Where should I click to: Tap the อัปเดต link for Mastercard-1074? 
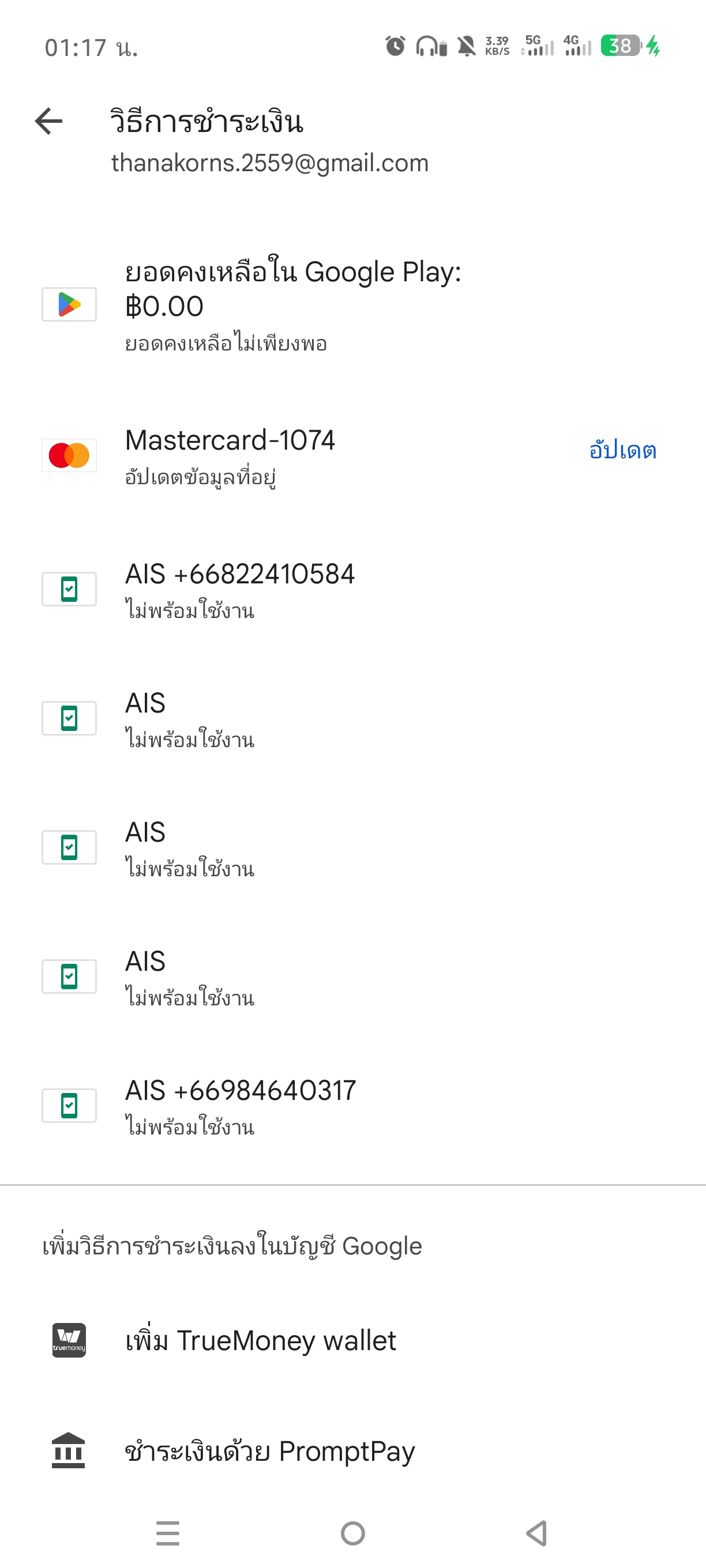622,451
